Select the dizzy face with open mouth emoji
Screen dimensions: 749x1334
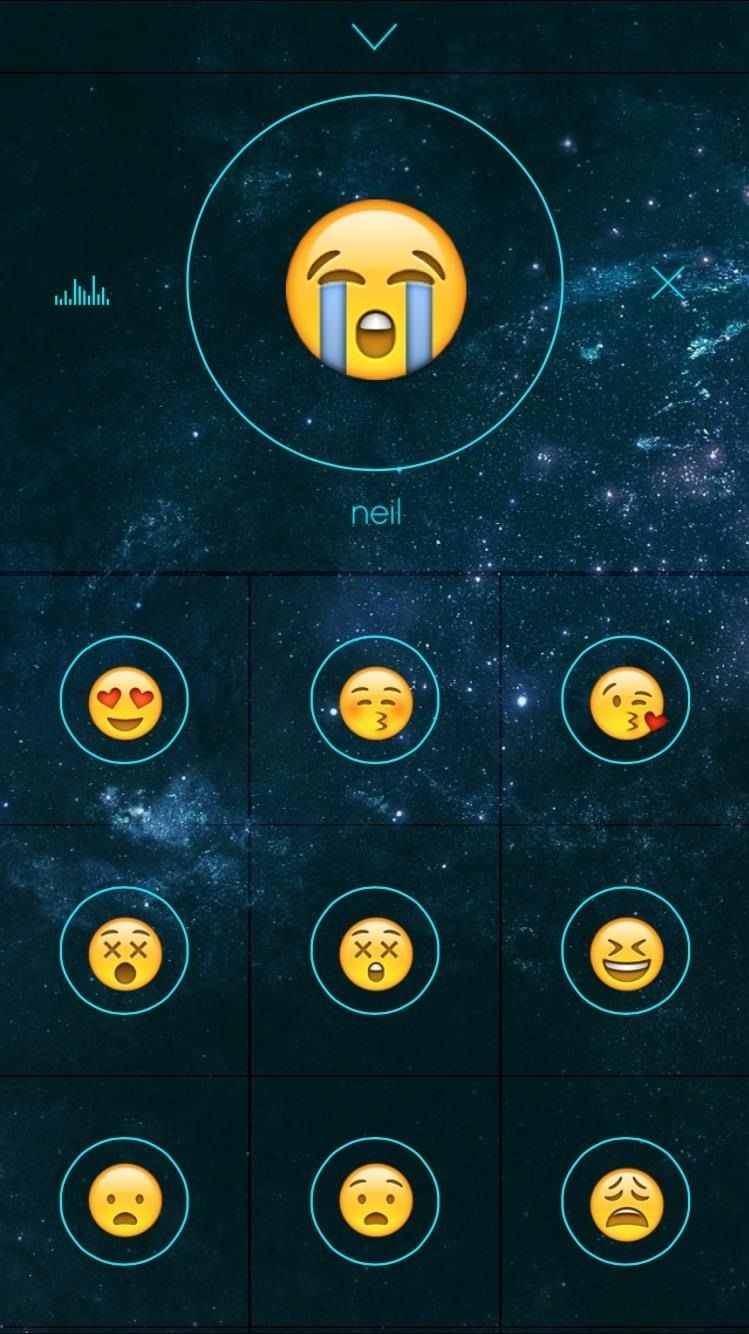(124, 951)
